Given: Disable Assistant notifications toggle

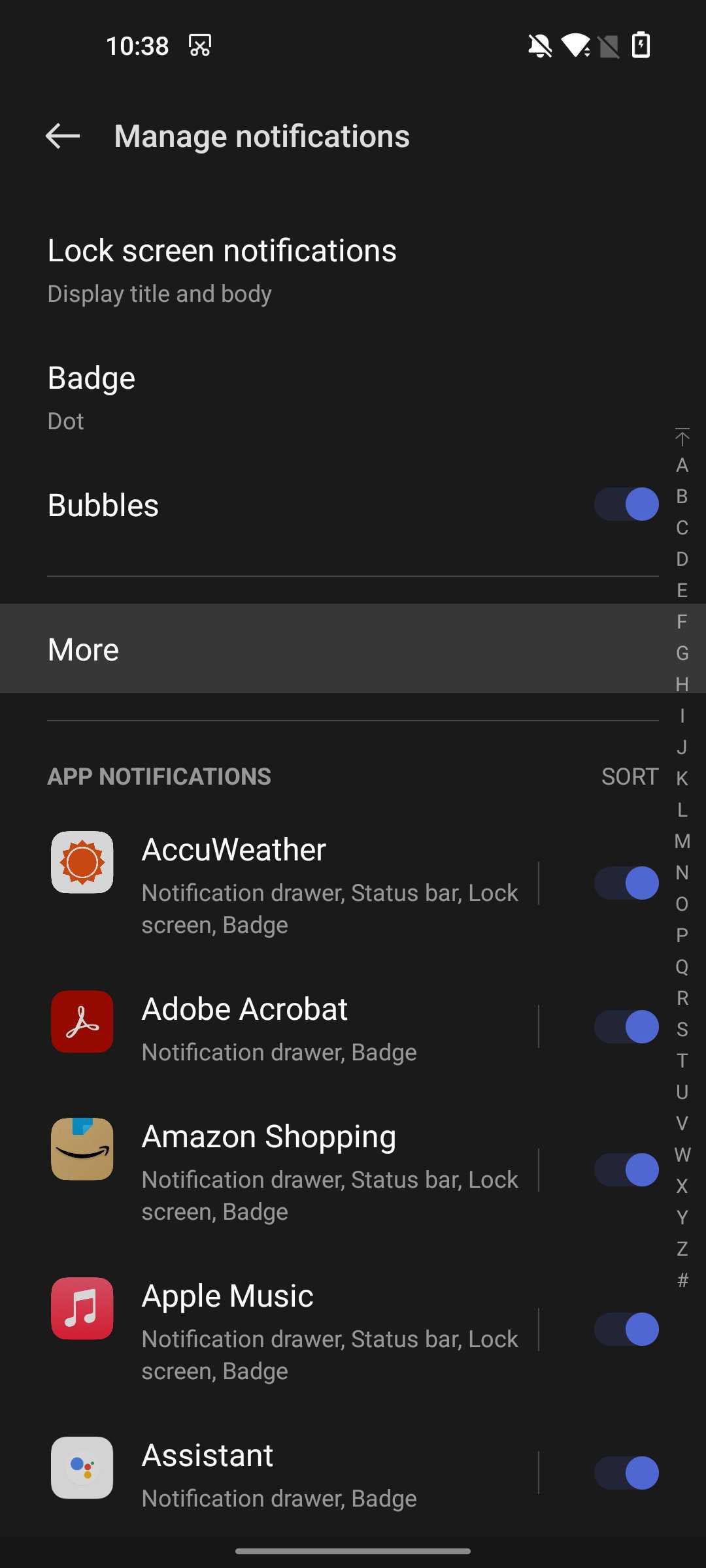Looking at the screenshot, I should click(626, 1473).
